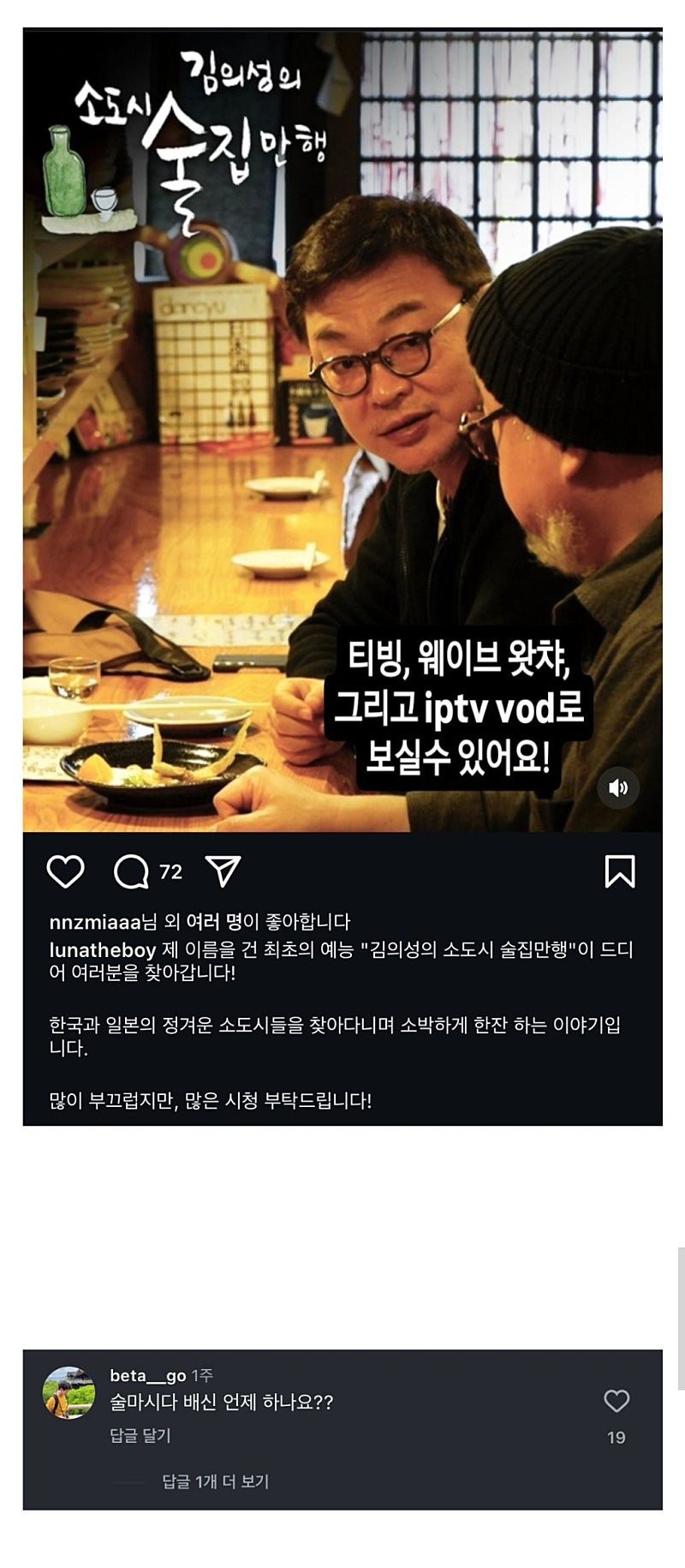View the list of people who liked

[x=214, y=922]
